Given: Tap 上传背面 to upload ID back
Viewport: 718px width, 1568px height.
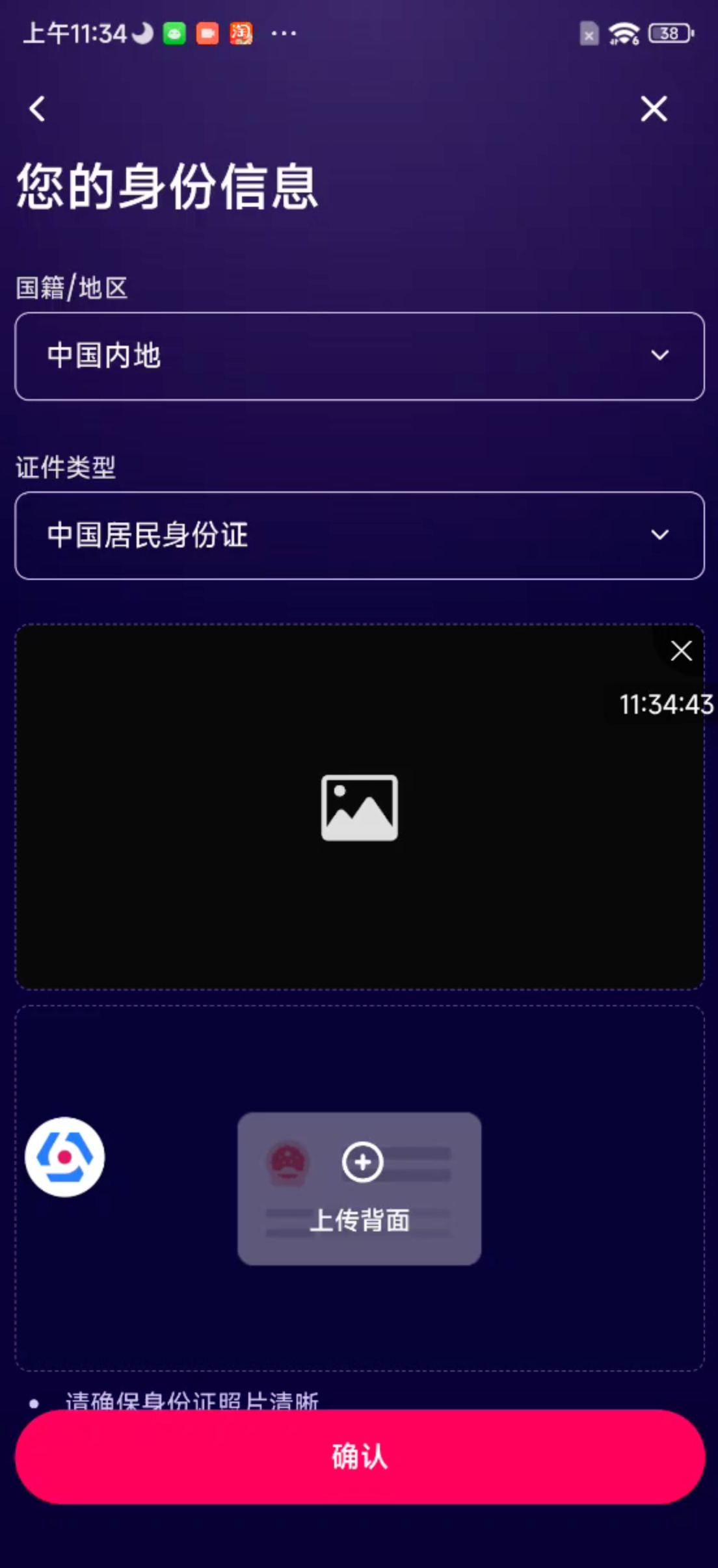Looking at the screenshot, I should (359, 1188).
